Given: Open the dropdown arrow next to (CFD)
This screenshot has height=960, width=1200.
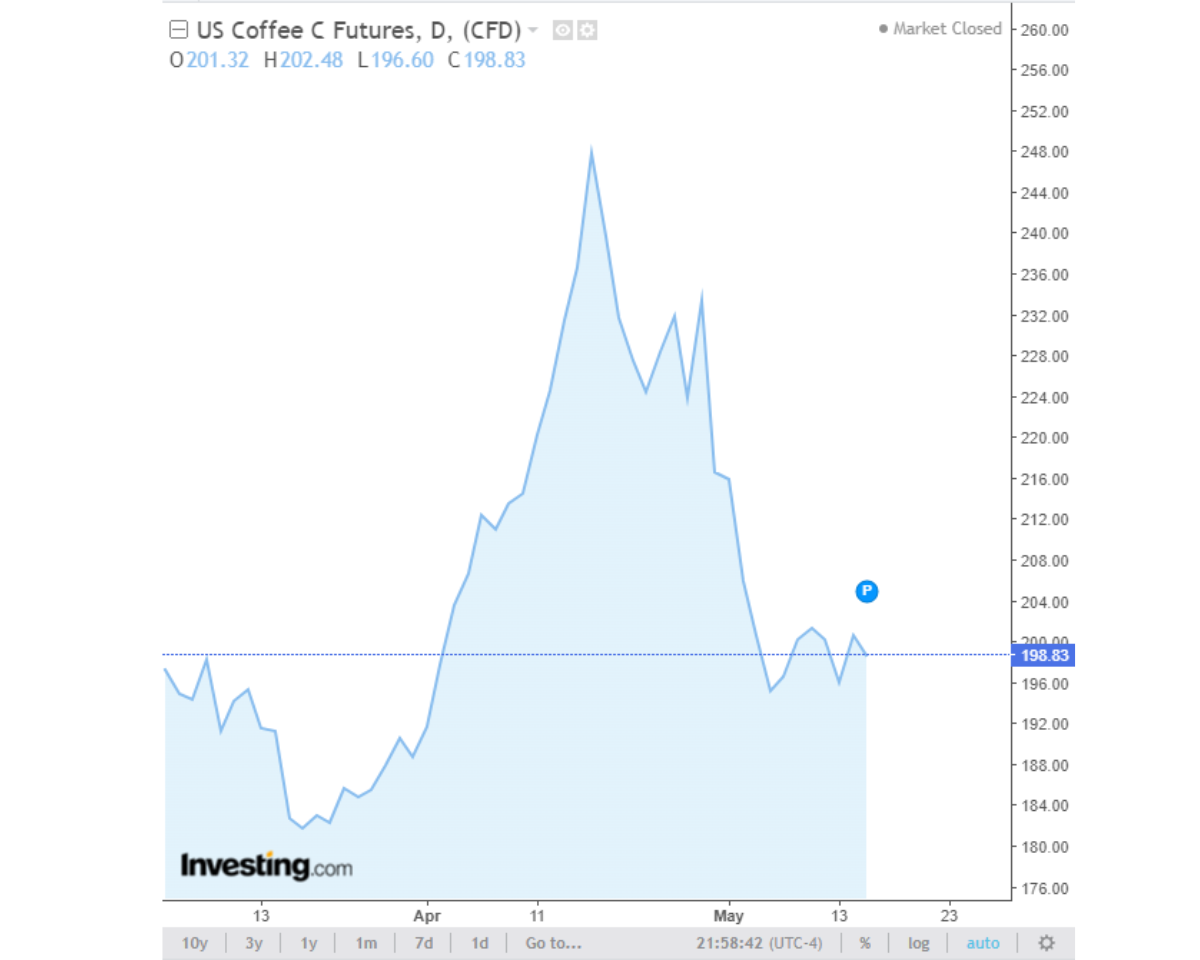Looking at the screenshot, I should point(533,31).
